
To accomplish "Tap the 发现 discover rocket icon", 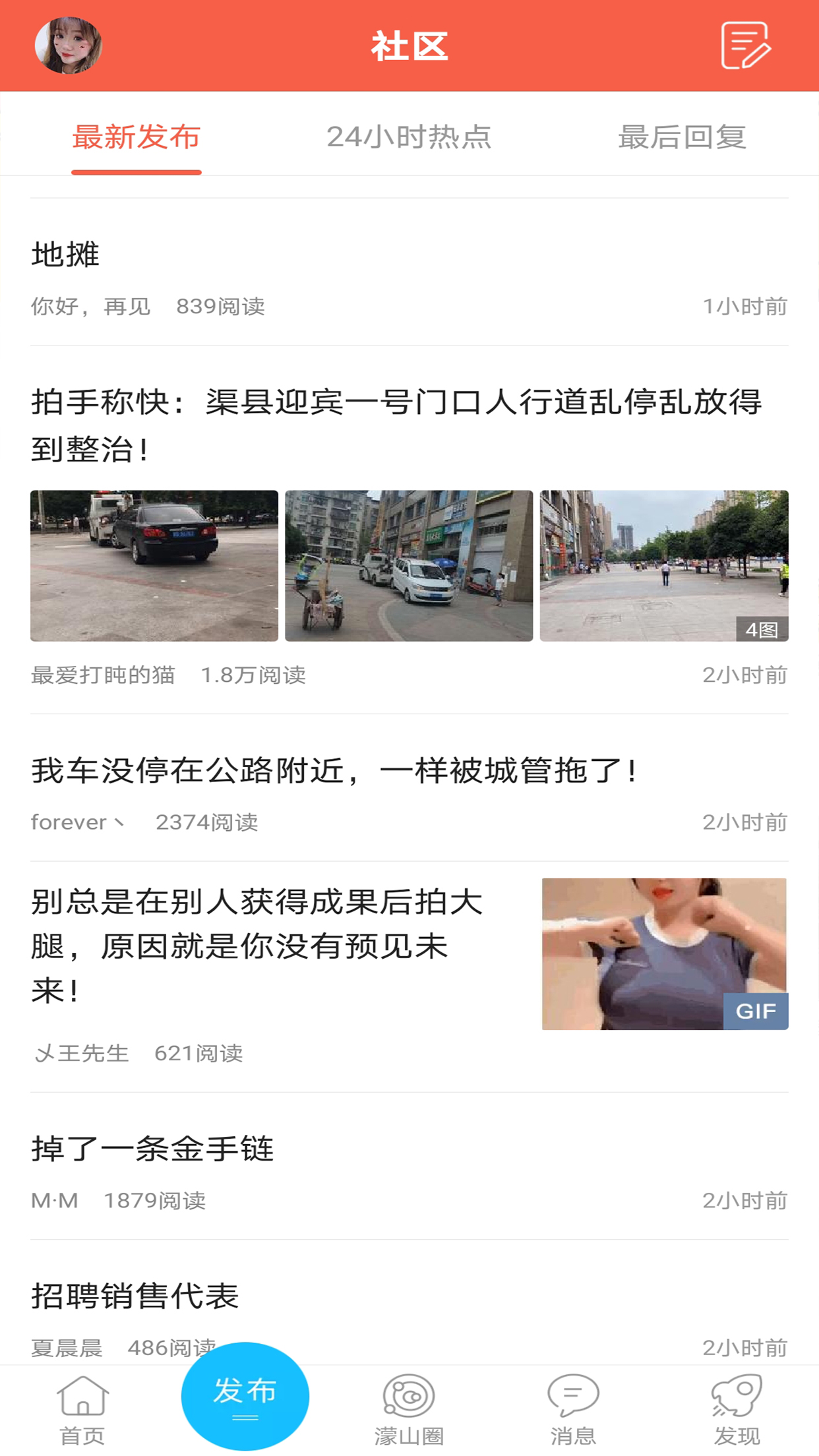I will click(x=737, y=1393).
